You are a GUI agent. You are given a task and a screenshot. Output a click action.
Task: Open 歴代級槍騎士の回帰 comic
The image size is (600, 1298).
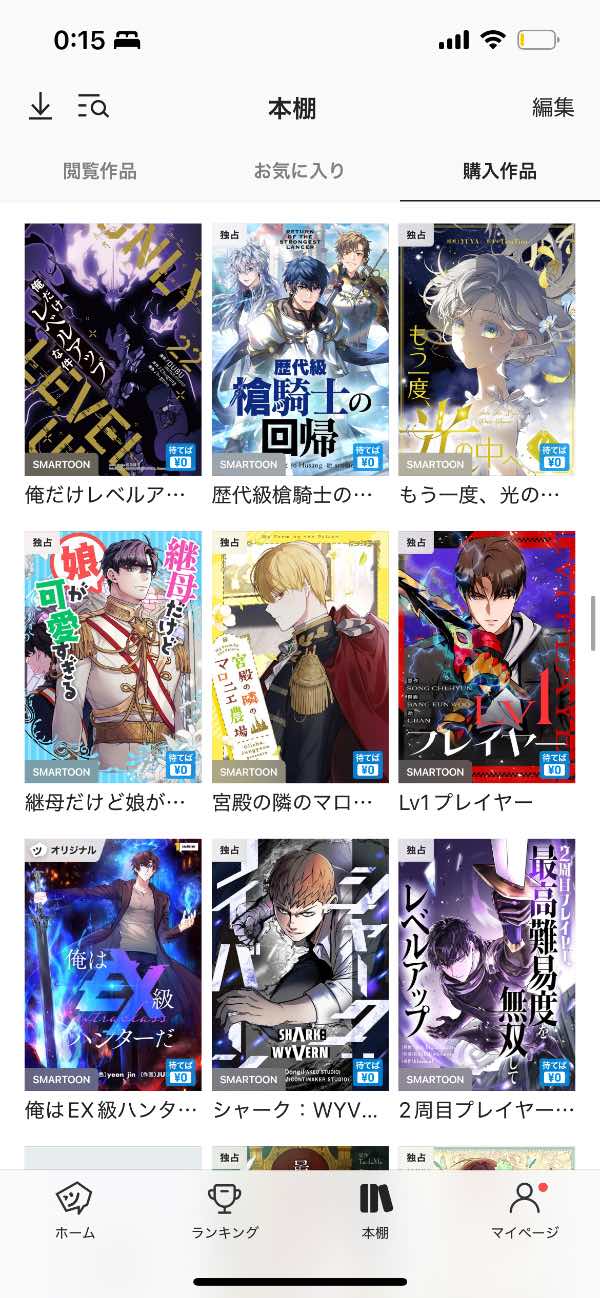click(300, 350)
